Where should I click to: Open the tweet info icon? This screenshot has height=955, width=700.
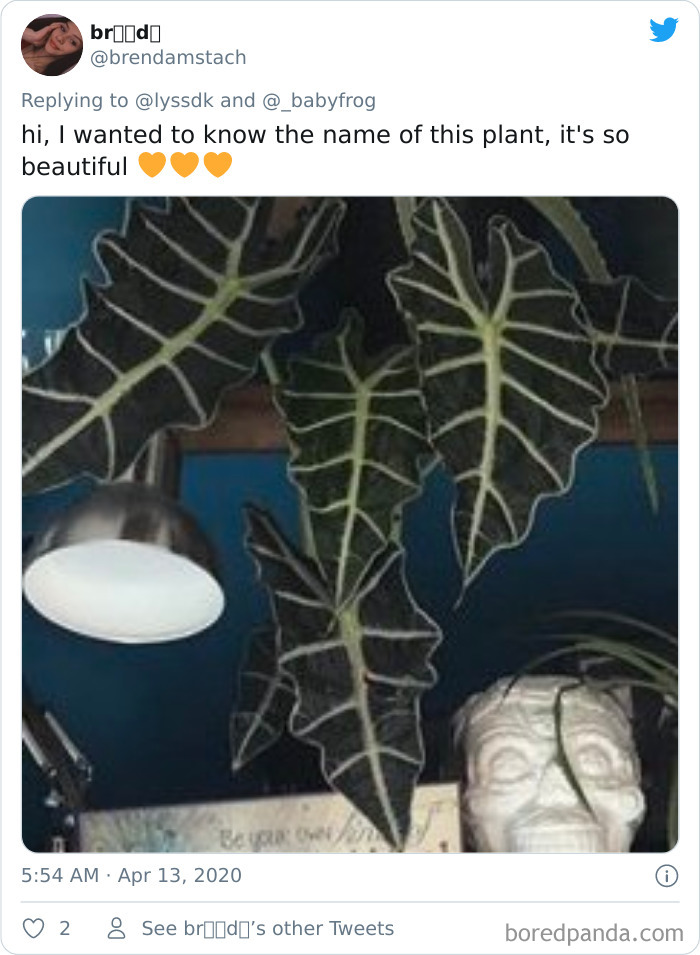point(666,876)
